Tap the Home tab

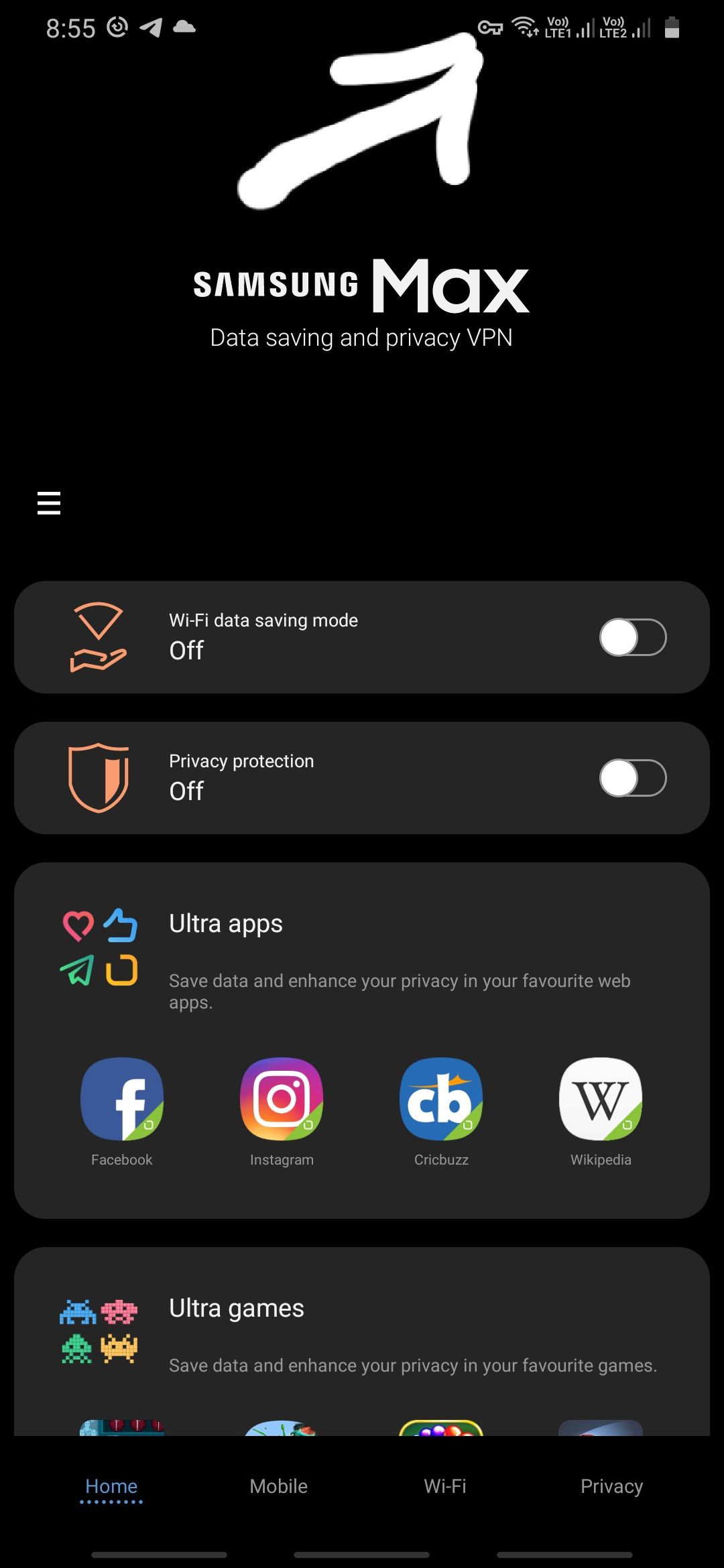[x=111, y=1486]
